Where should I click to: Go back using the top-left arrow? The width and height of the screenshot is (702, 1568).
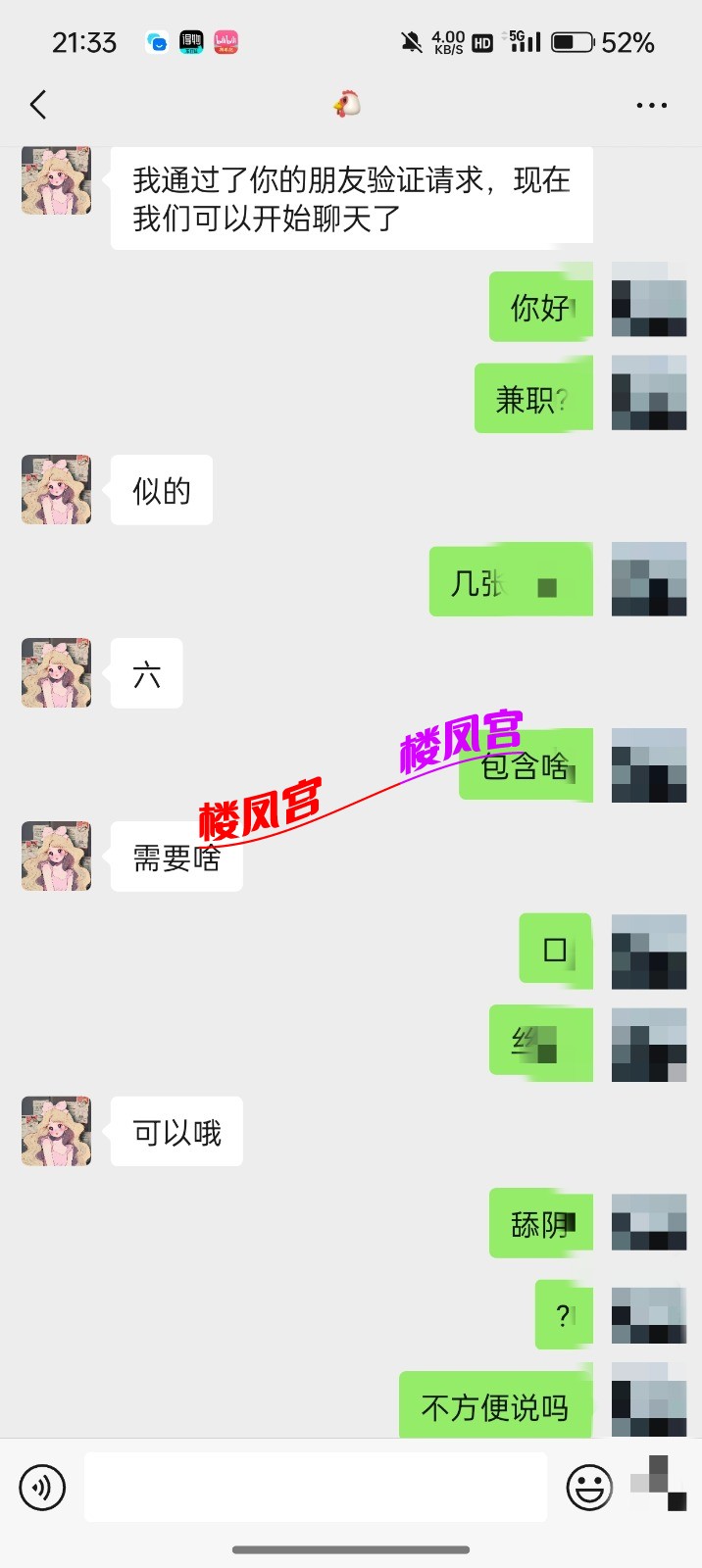click(x=39, y=105)
